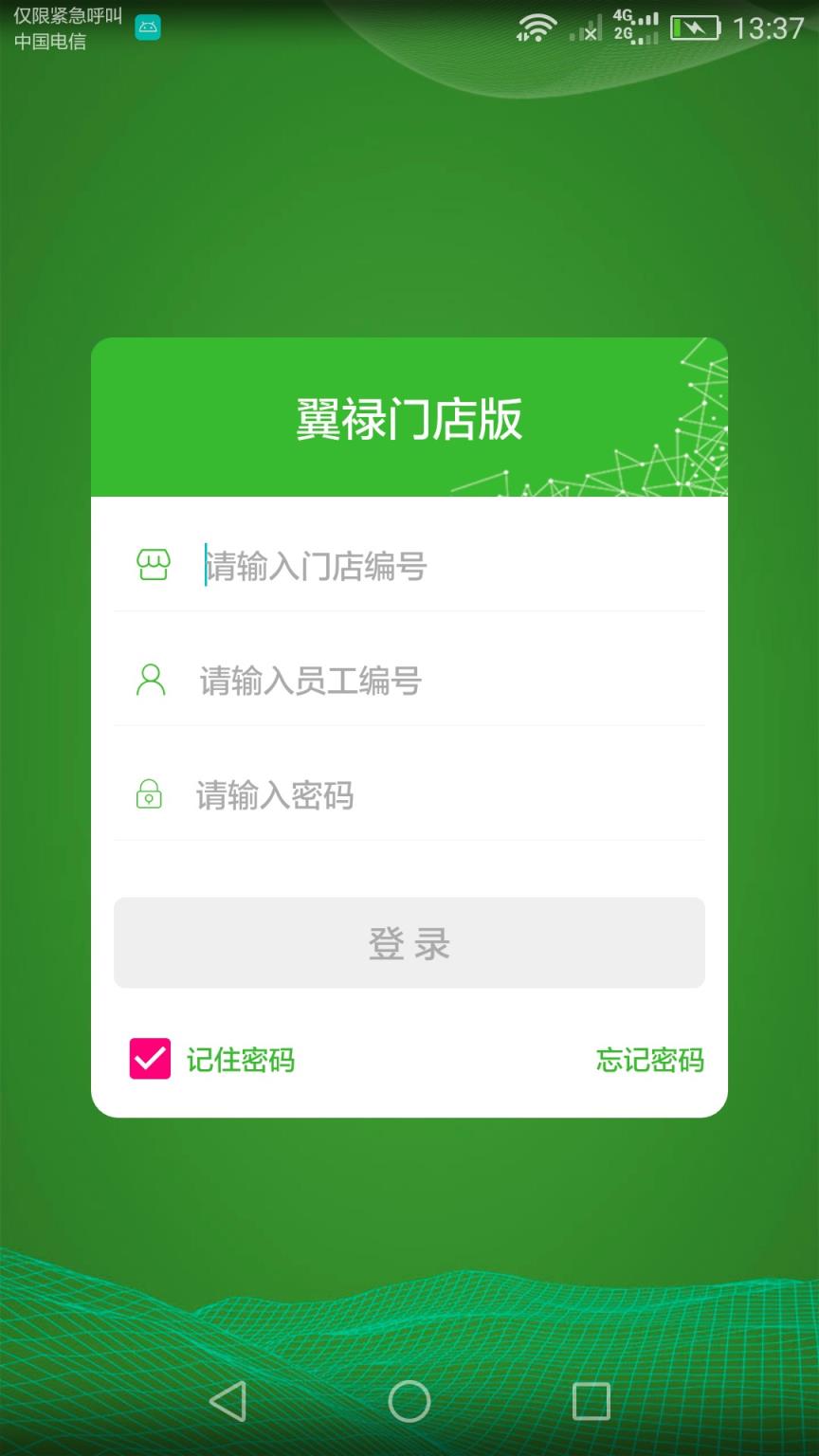The width and height of the screenshot is (819, 1456).
Task: Open the 忘记密码 forgot password link
Action: [649, 1062]
